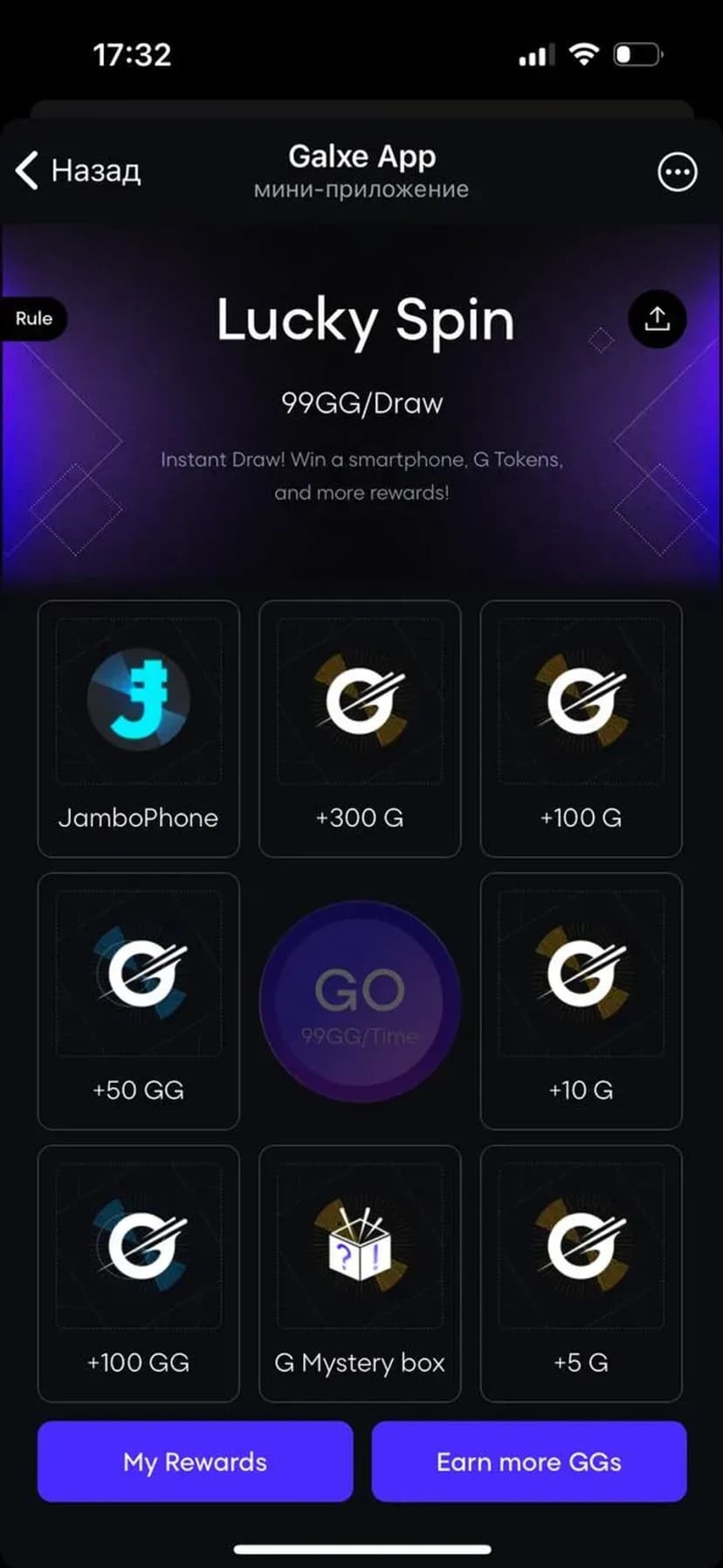Open the mini-app overflow menu
This screenshot has width=723, height=1568.
coord(677,172)
